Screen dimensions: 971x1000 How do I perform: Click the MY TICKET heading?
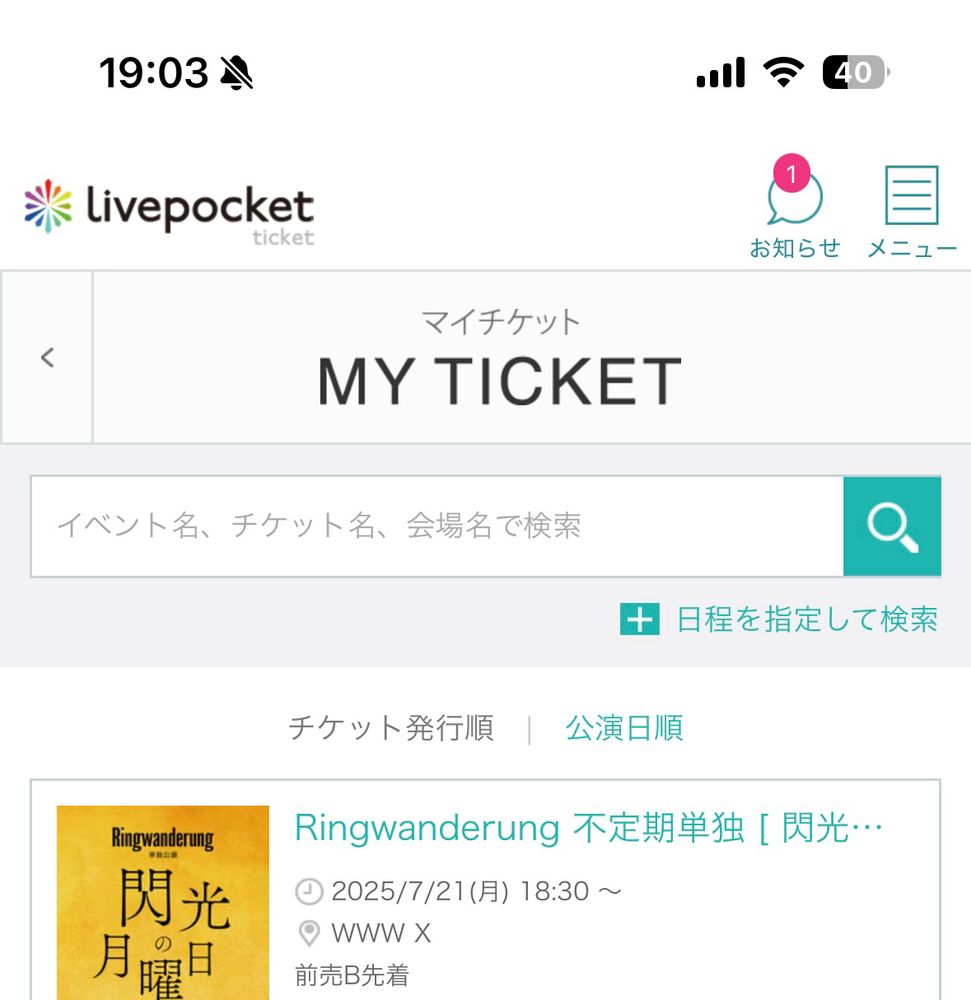pyautogui.click(x=498, y=380)
